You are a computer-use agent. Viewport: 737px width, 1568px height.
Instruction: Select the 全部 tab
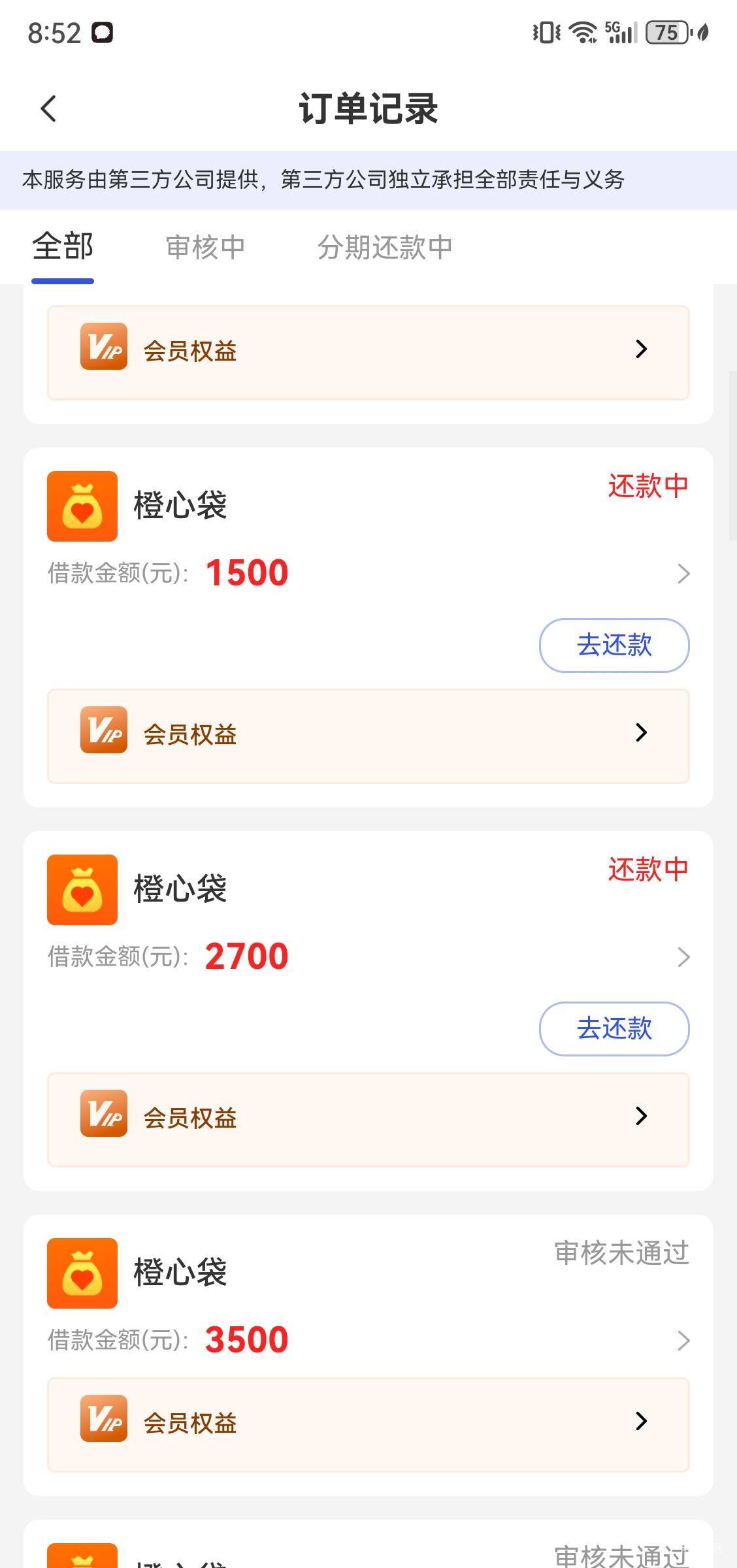63,248
